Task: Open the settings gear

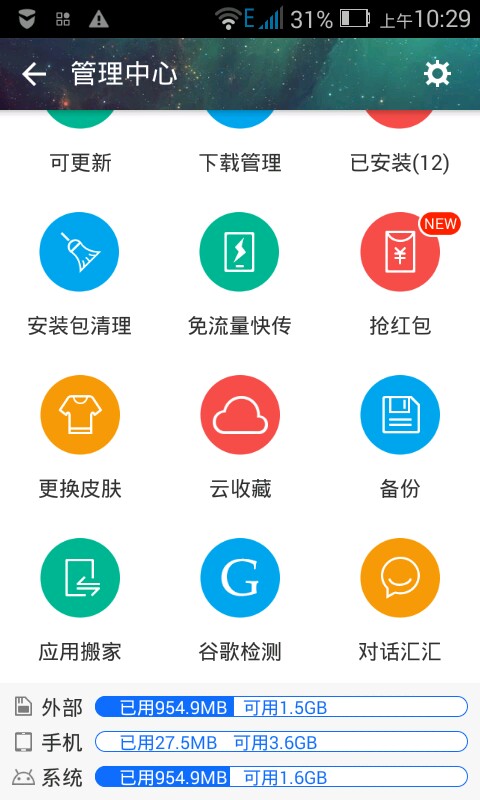Action: tap(437, 74)
